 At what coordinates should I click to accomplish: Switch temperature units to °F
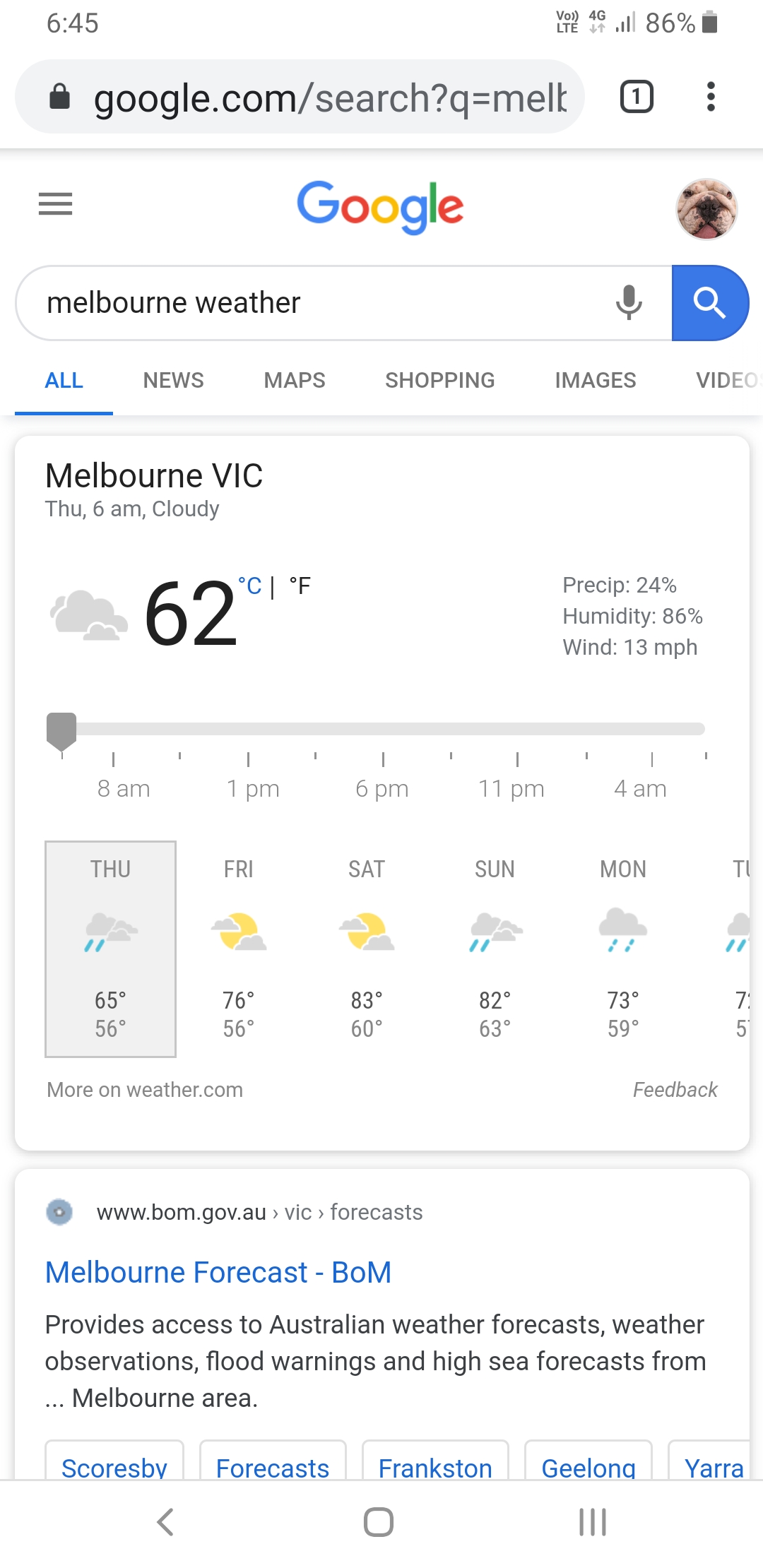(x=300, y=586)
